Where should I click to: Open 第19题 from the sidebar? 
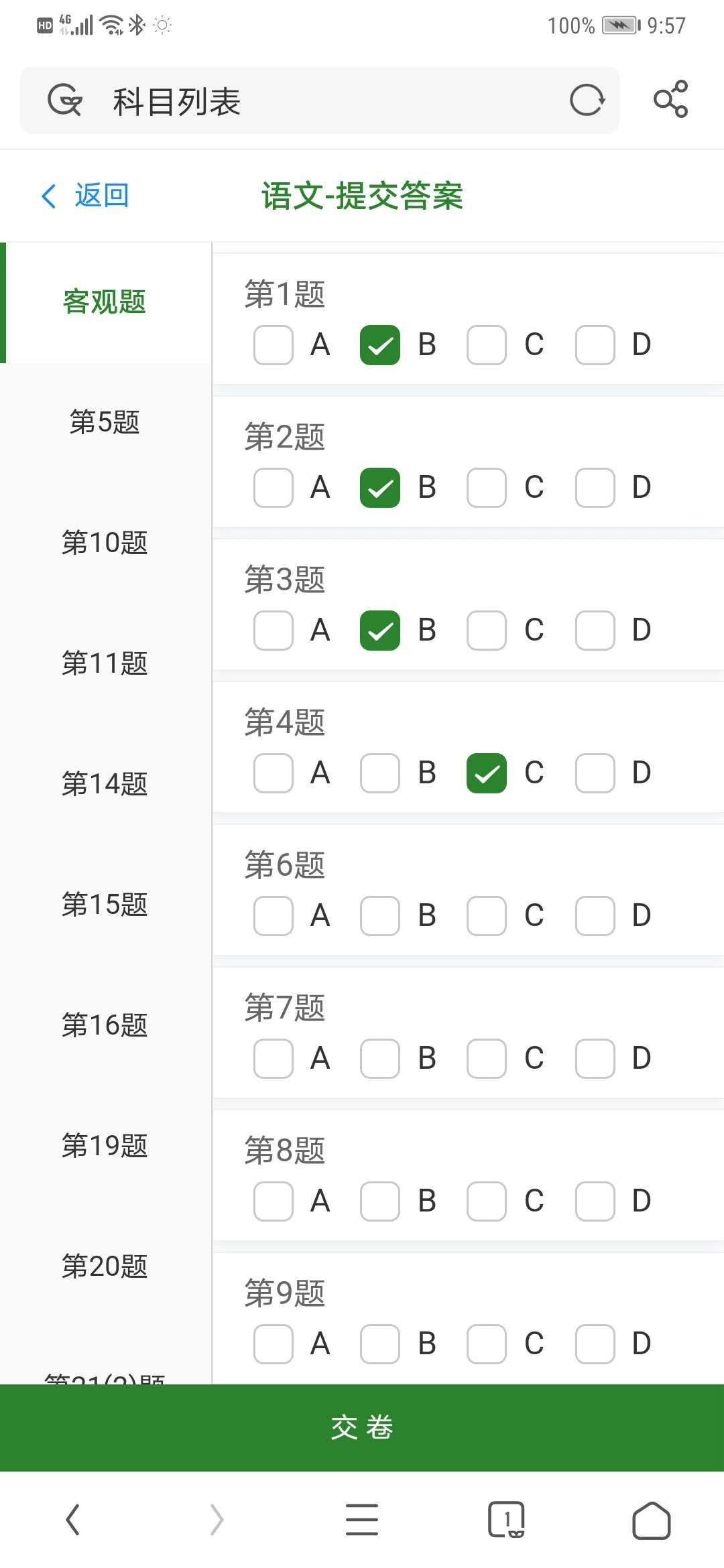(x=105, y=1146)
